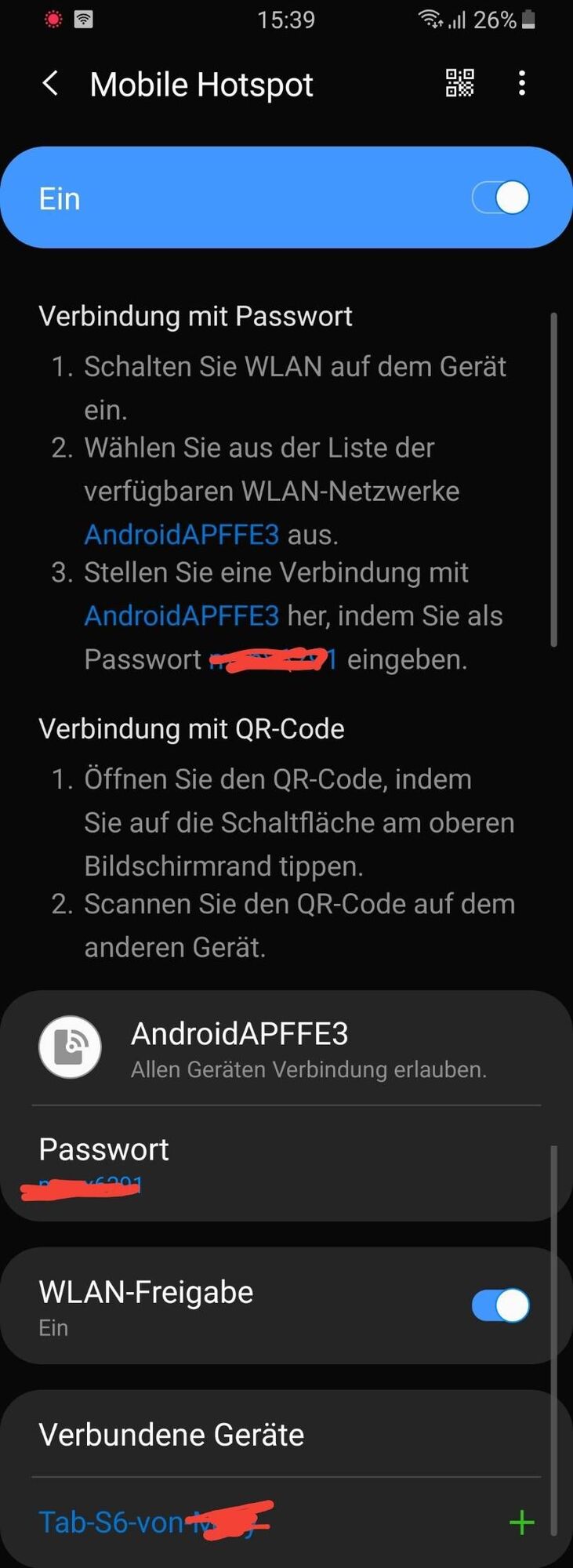573x1568 pixels.
Task: Open the overflow menu
Action: click(522, 83)
